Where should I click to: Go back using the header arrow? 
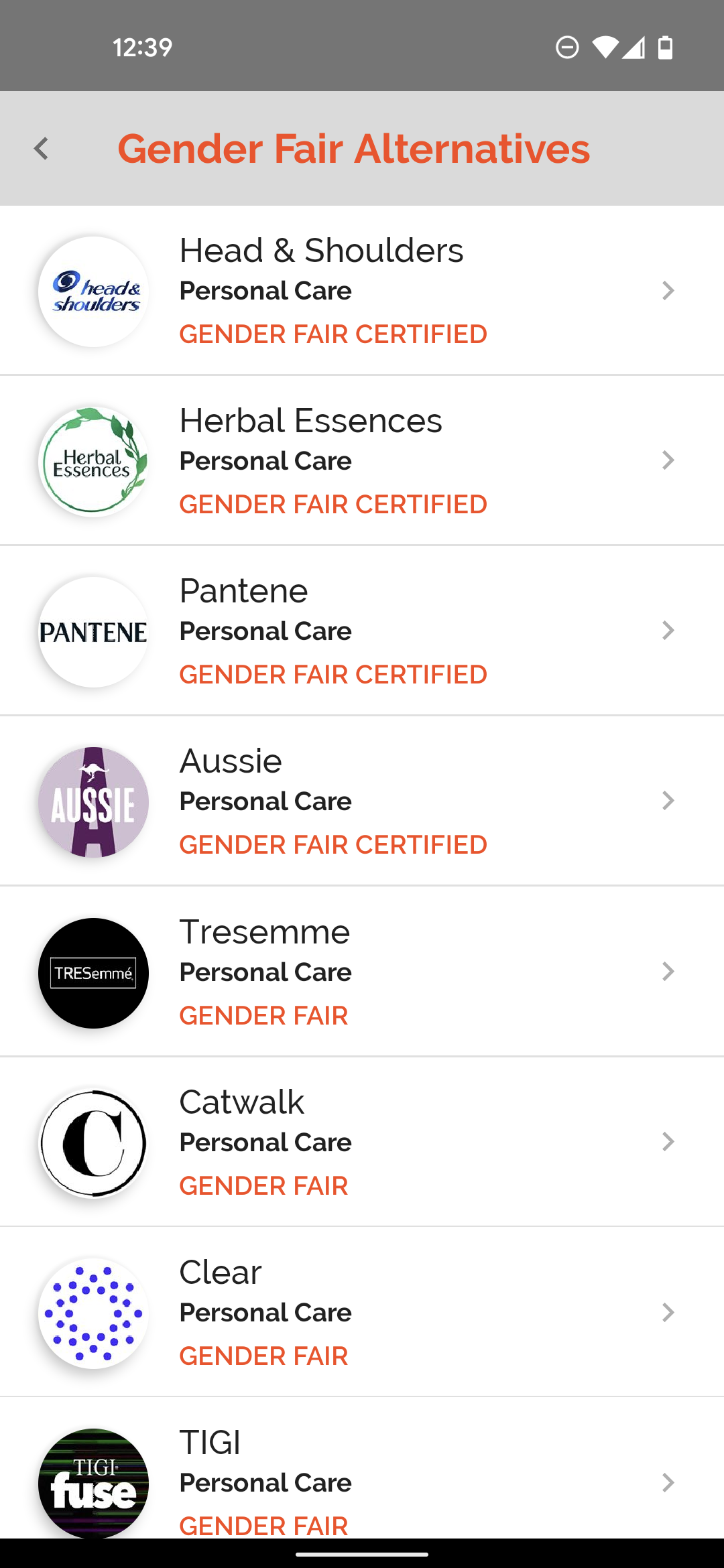pos(42,149)
